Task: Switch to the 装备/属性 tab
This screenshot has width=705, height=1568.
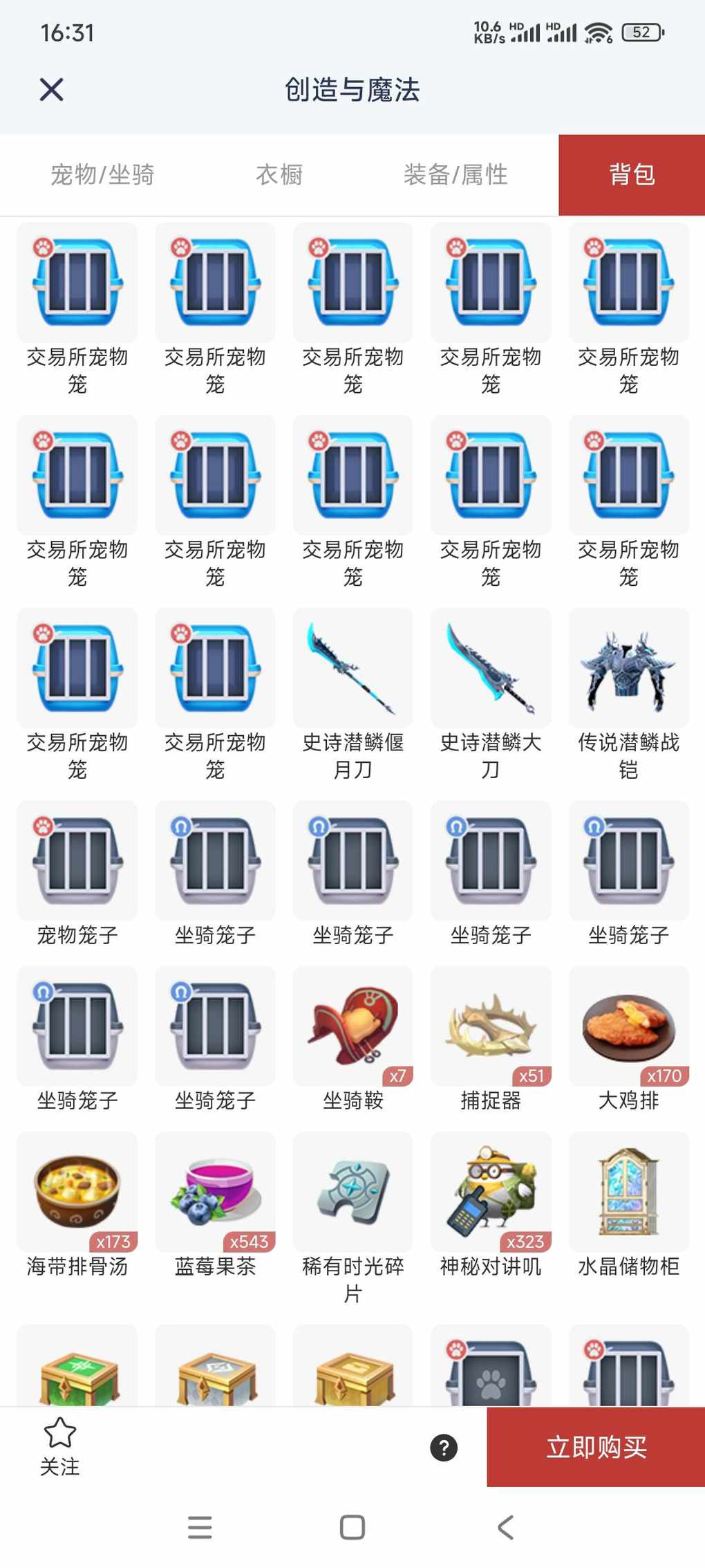Action: 455,175
